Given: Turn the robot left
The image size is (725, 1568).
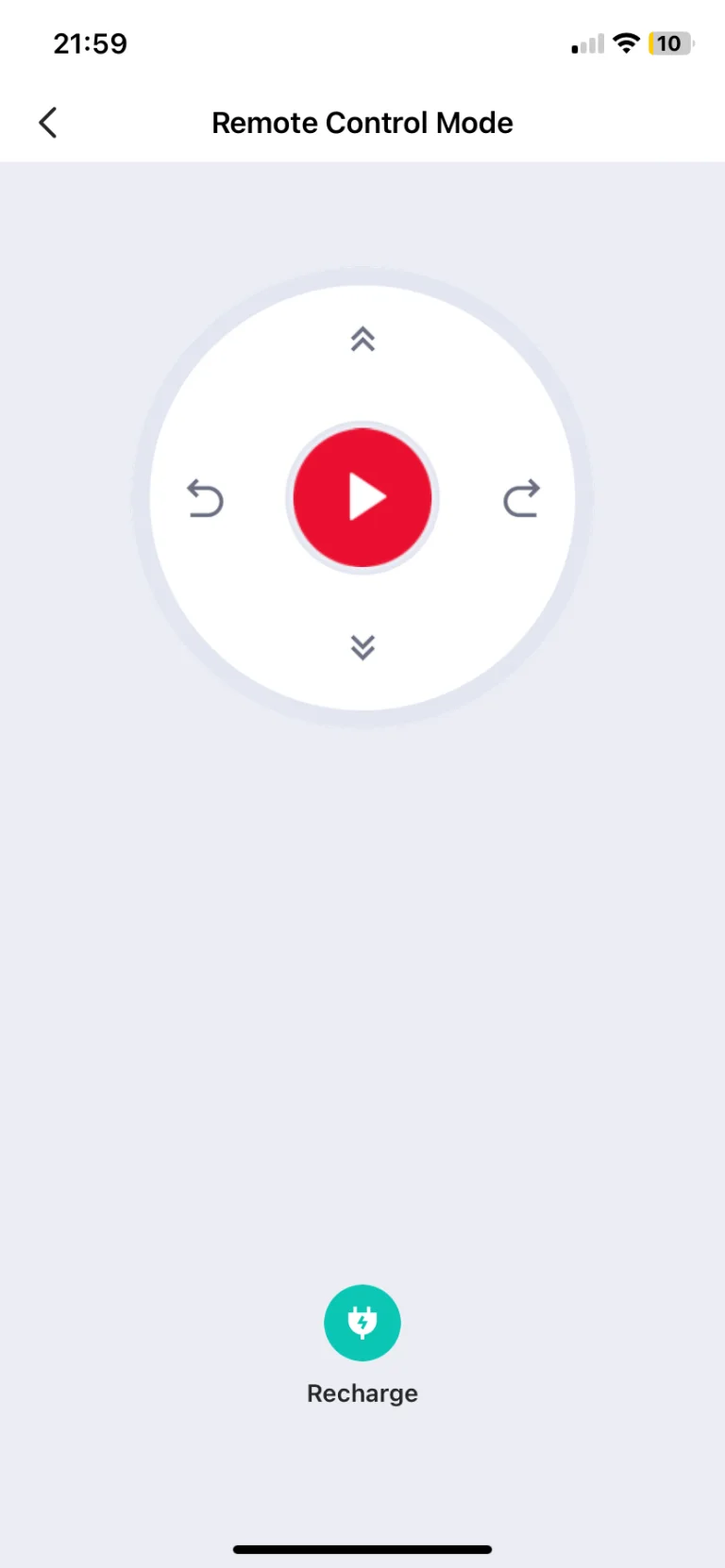Looking at the screenshot, I should 205,498.
